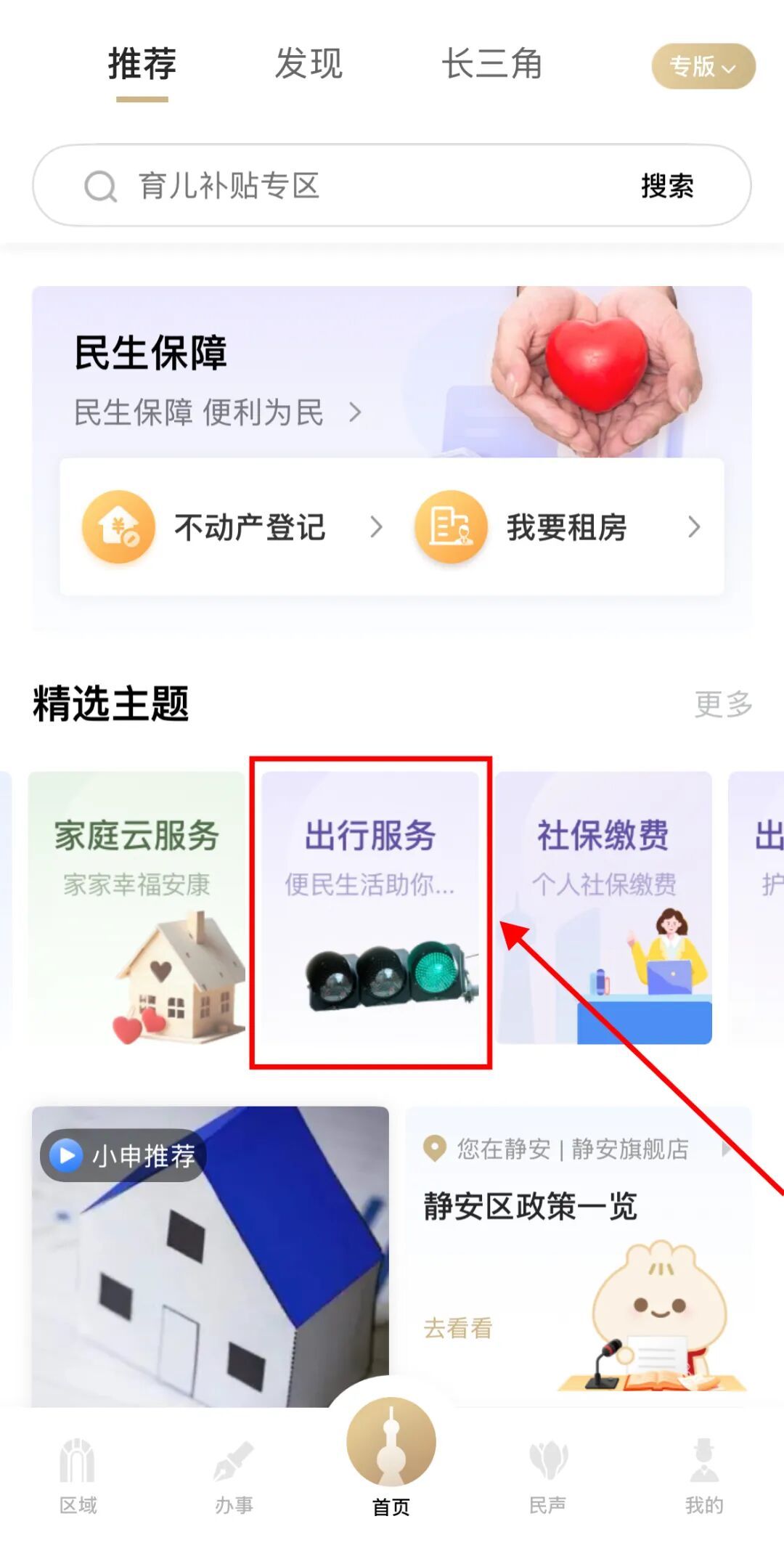784x1556 pixels.
Task: Play the 小申推荐 video card
Action: click(x=211, y=1256)
